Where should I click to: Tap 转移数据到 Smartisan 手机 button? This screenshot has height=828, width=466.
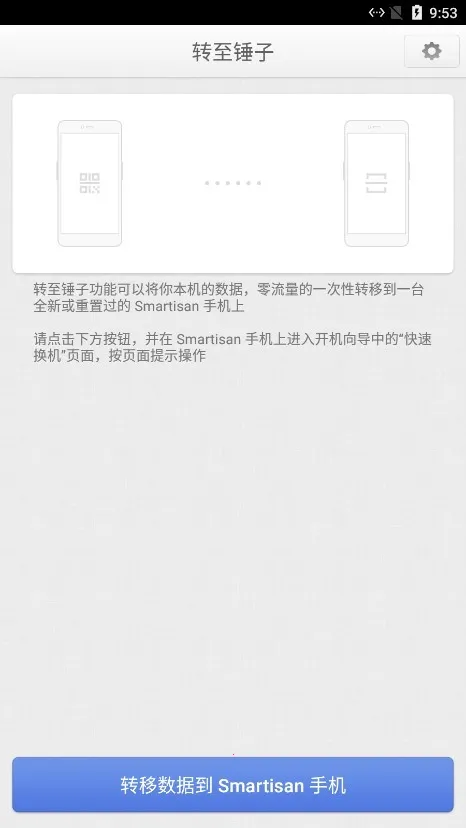point(233,785)
